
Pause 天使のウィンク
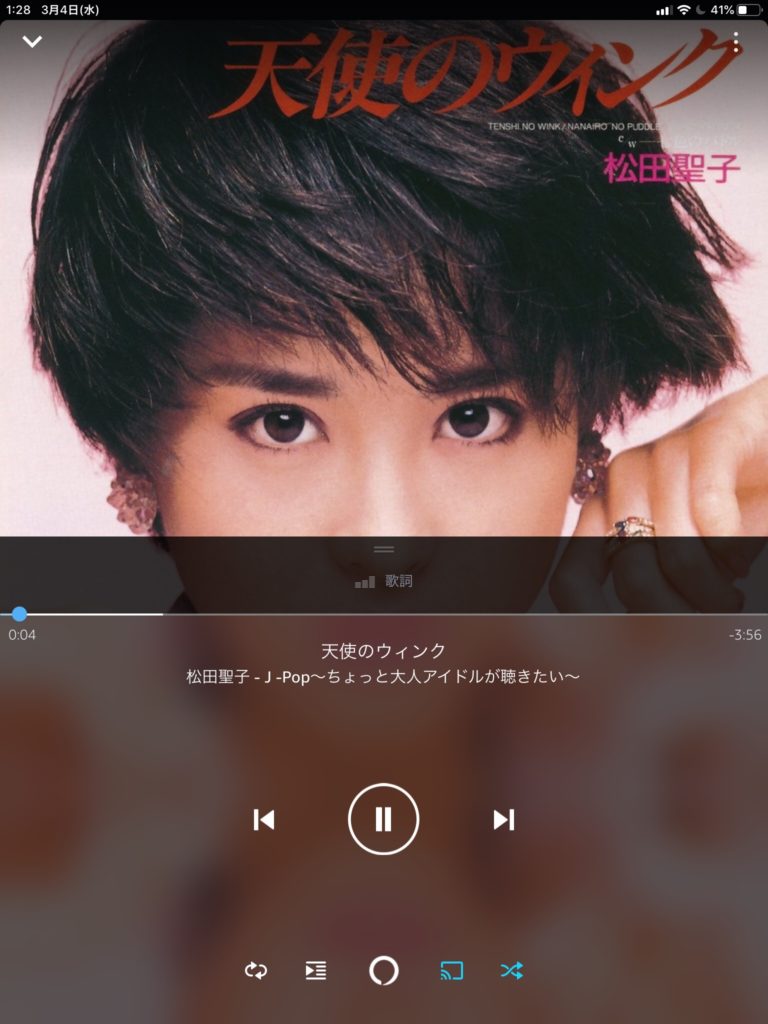(383, 820)
